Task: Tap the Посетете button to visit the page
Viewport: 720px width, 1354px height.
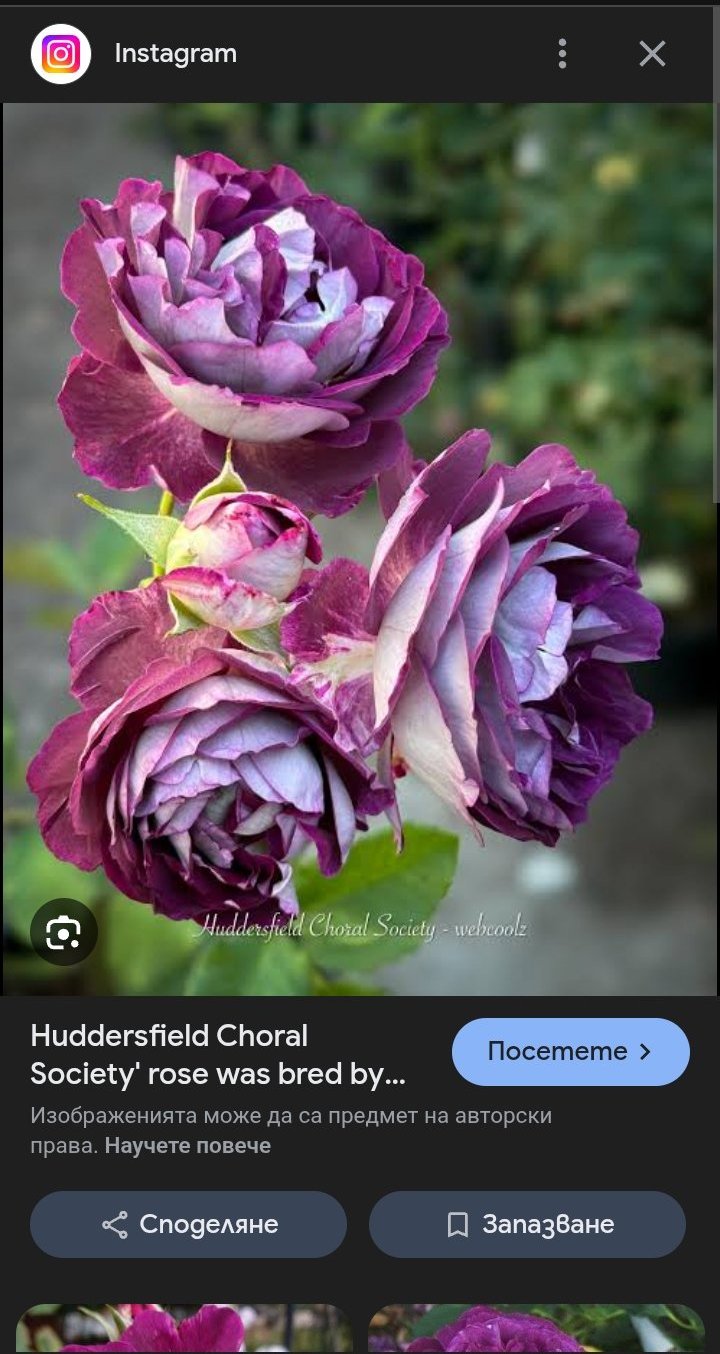Action: 571,1052
